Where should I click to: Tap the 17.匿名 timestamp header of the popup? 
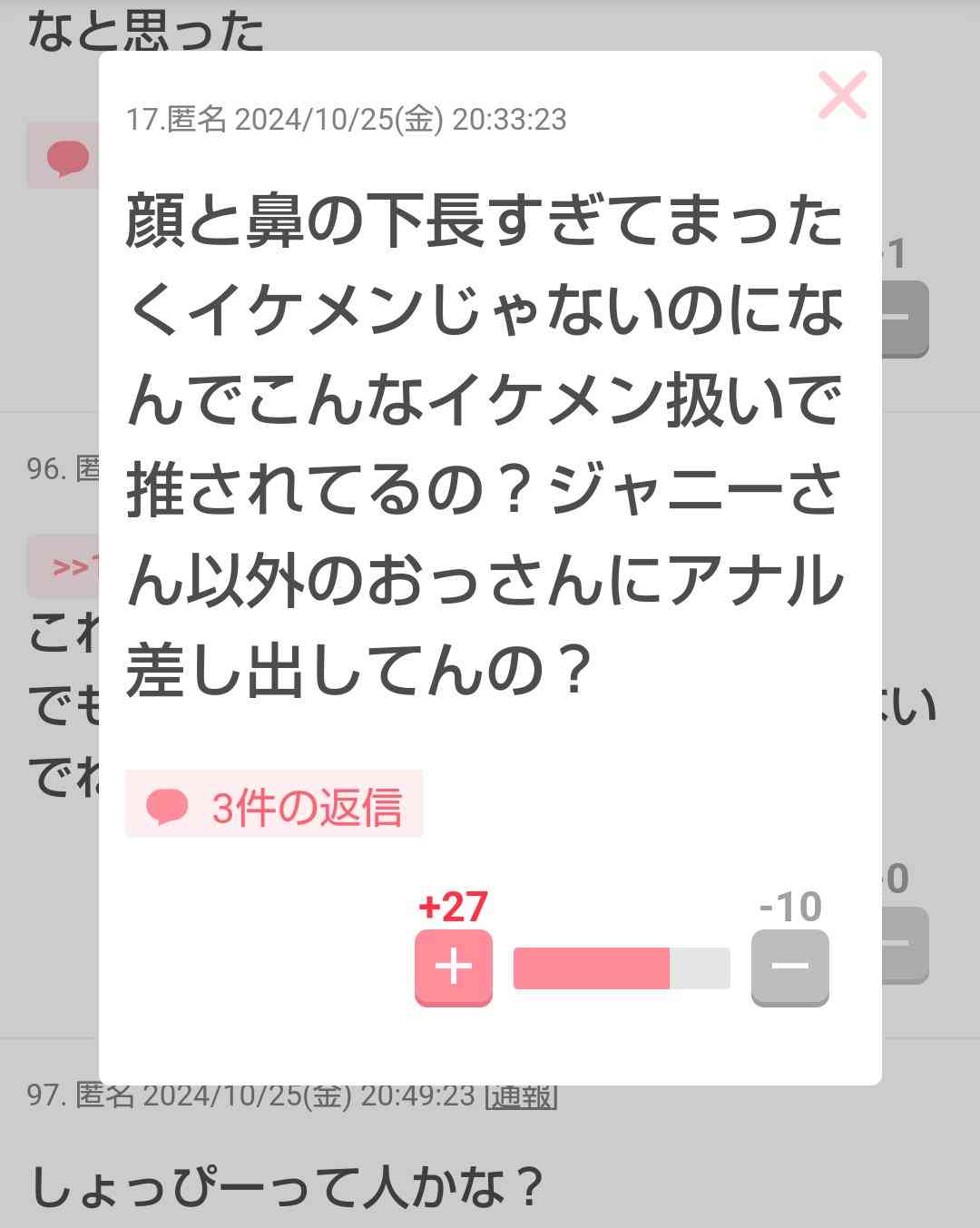[x=349, y=118]
